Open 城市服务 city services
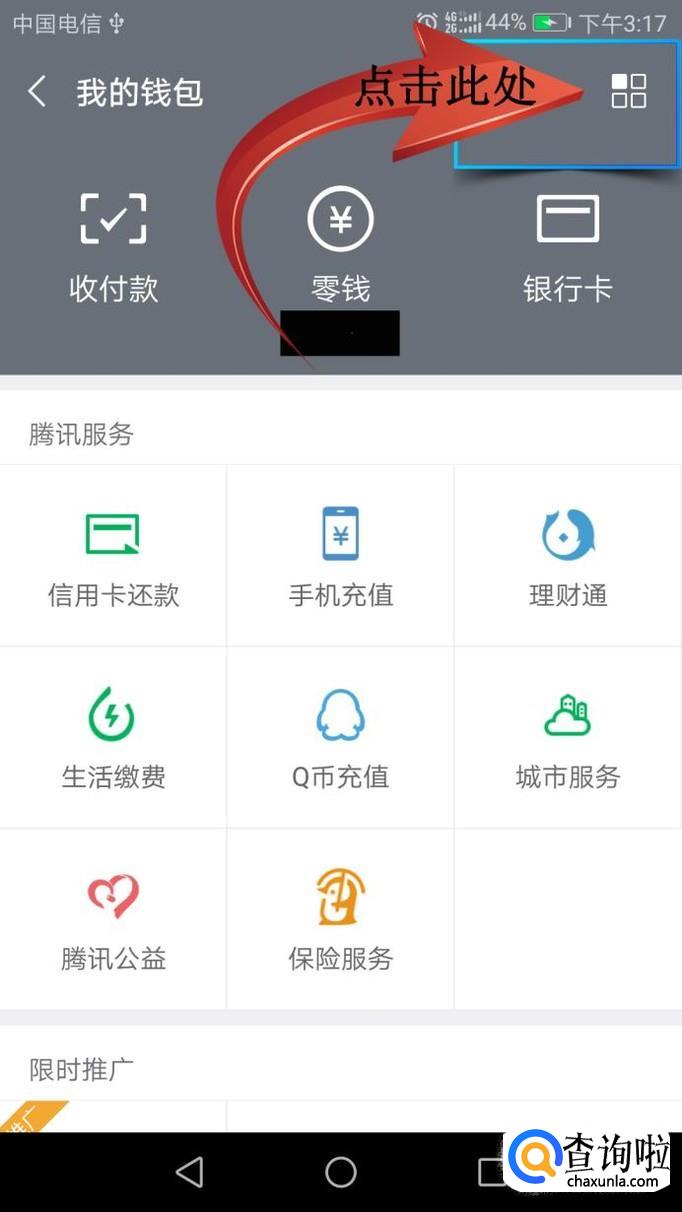The image size is (682, 1212). point(567,738)
